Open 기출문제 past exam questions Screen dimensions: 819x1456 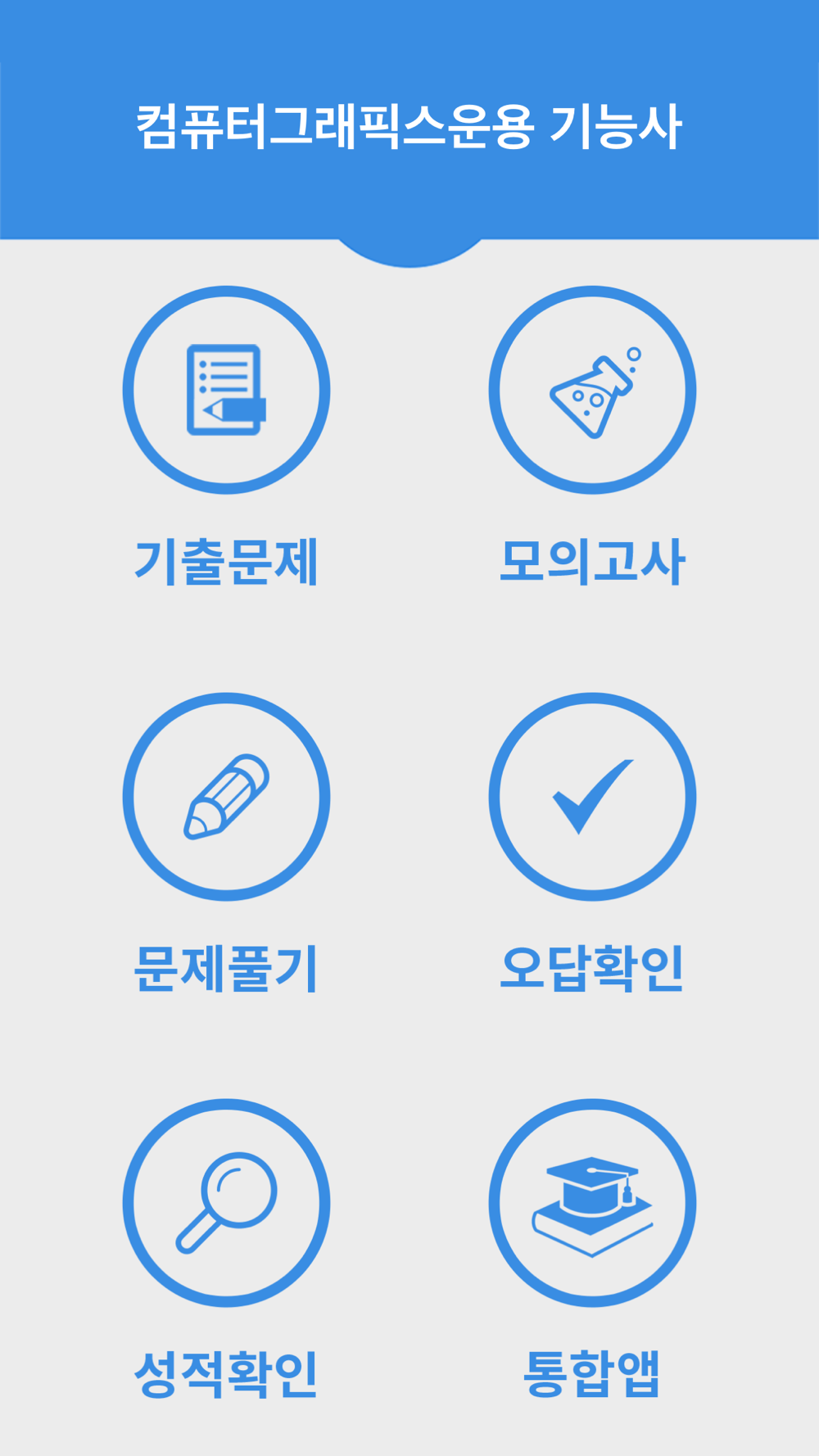(x=226, y=390)
